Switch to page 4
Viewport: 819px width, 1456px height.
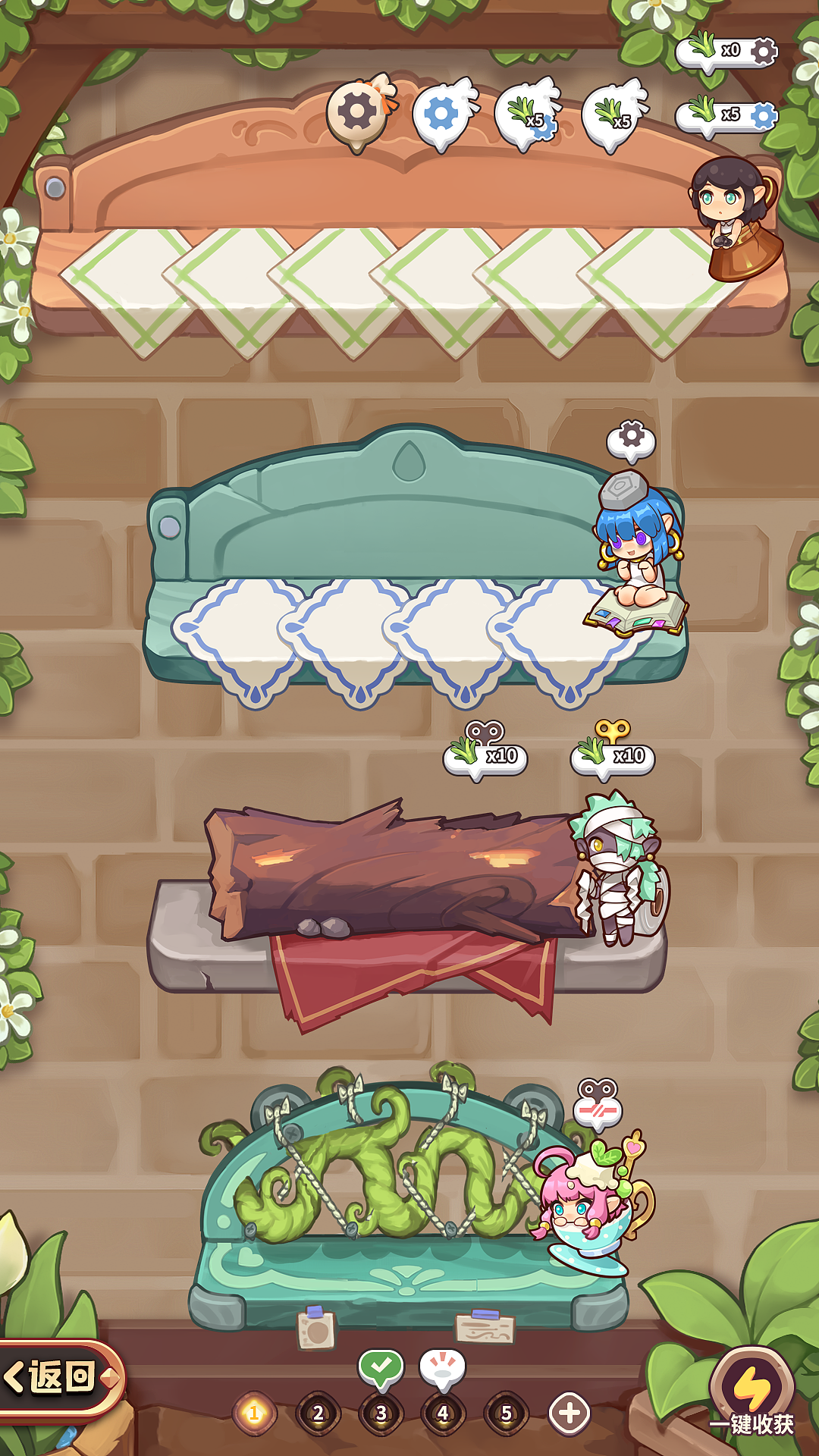444,1413
